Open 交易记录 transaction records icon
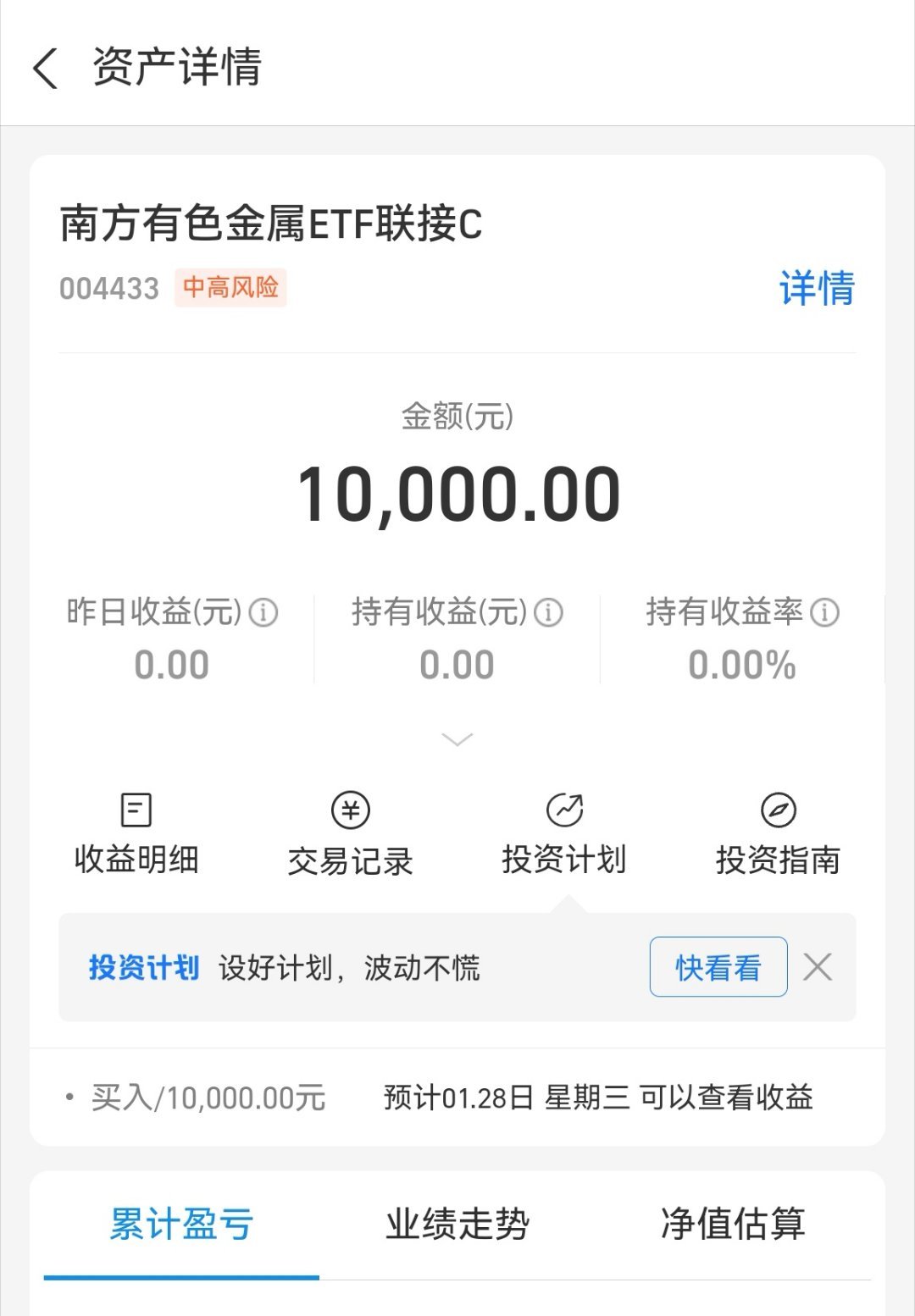The image size is (915, 1316). (351, 830)
